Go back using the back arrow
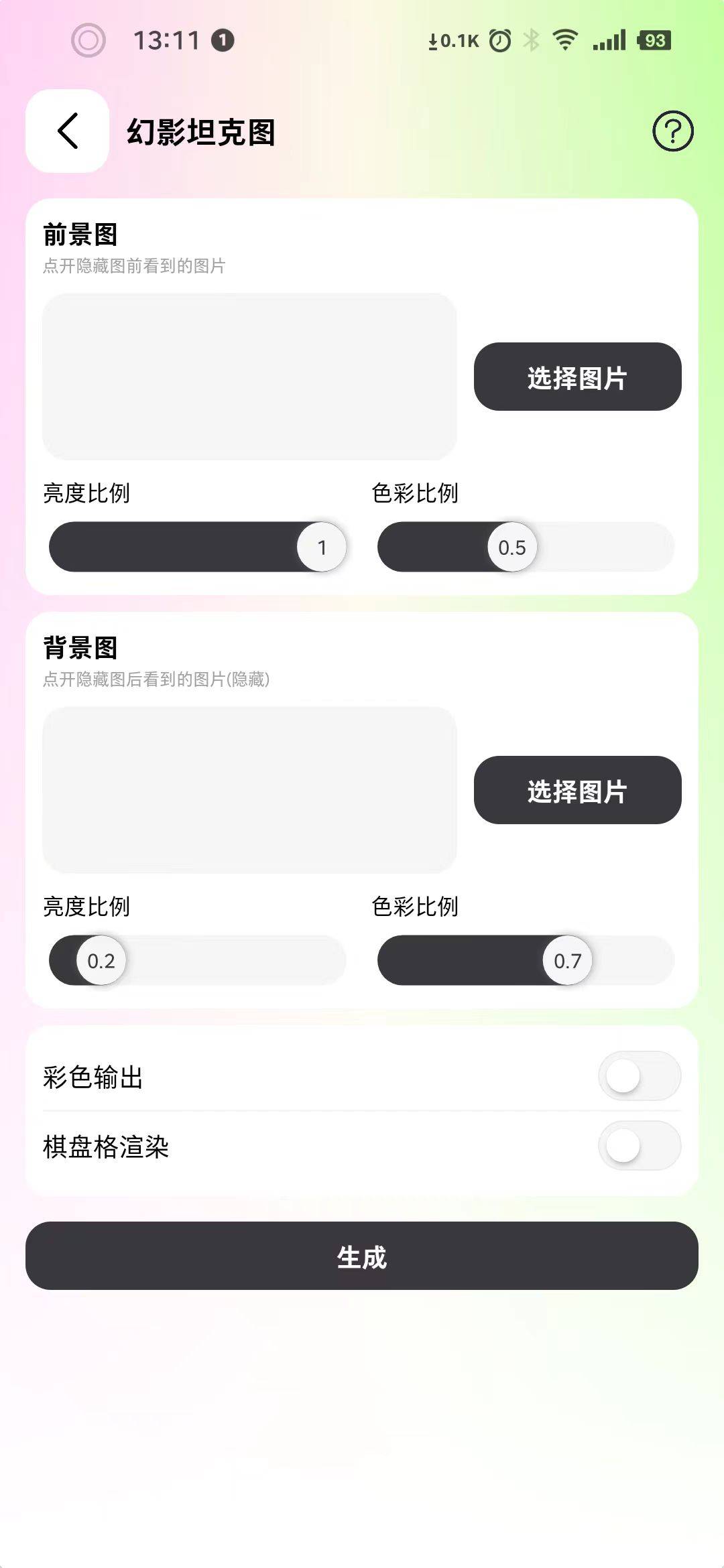 (x=67, y=131)
